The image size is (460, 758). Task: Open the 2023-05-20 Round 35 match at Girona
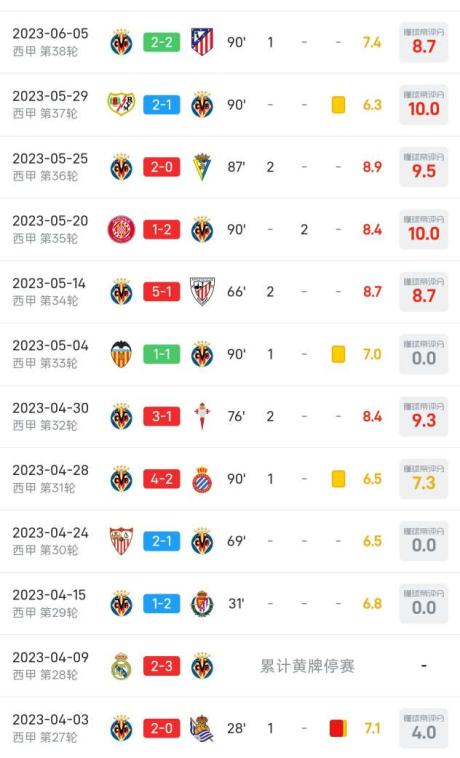[x=230, y=229]
